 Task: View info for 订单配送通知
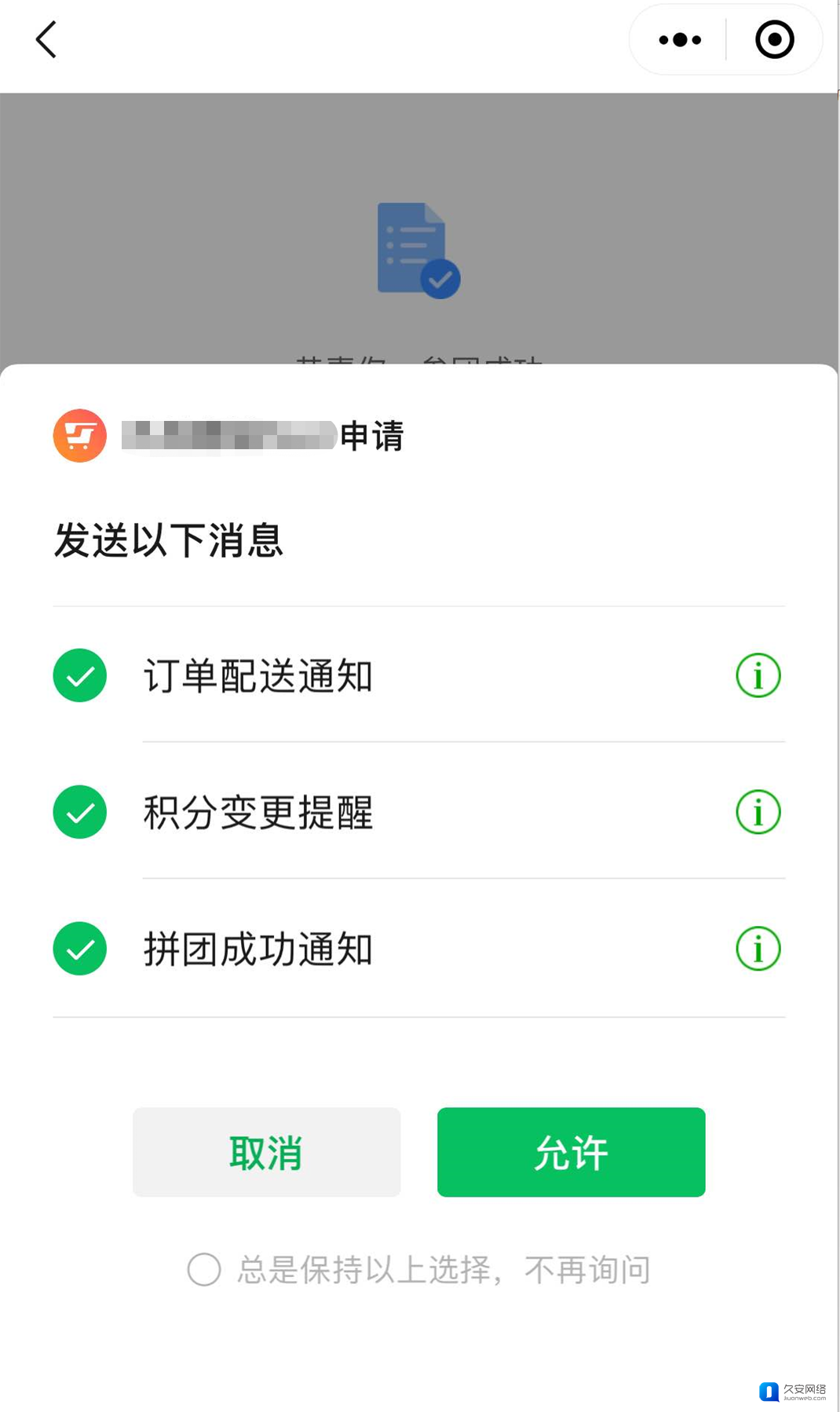click(758, 675)
